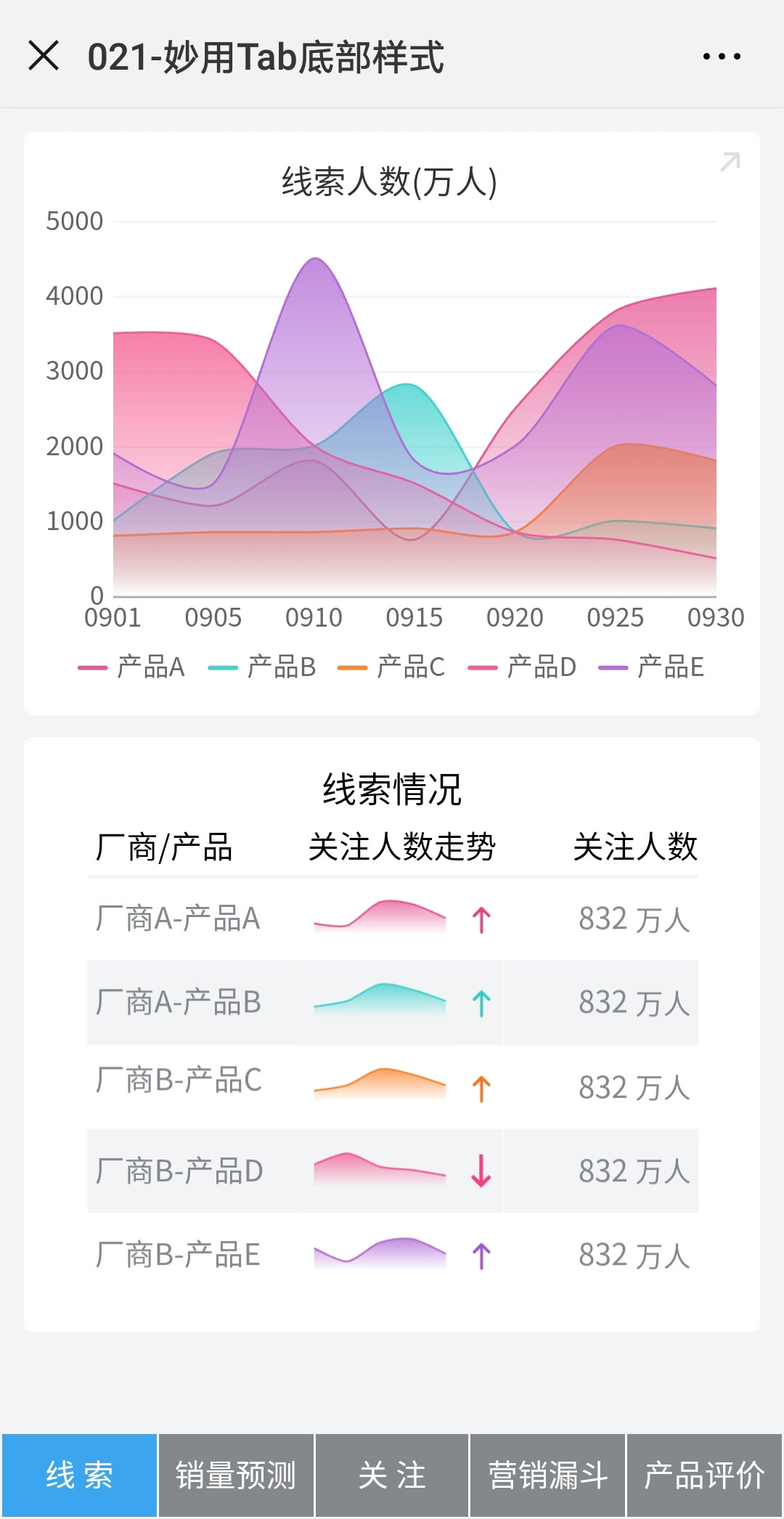Image resolution: width=784 pixels, height=1519 pixels.
Task: Toggle 产品C series in chart legend
Action: pyautogui.click(x=392, y=667)
